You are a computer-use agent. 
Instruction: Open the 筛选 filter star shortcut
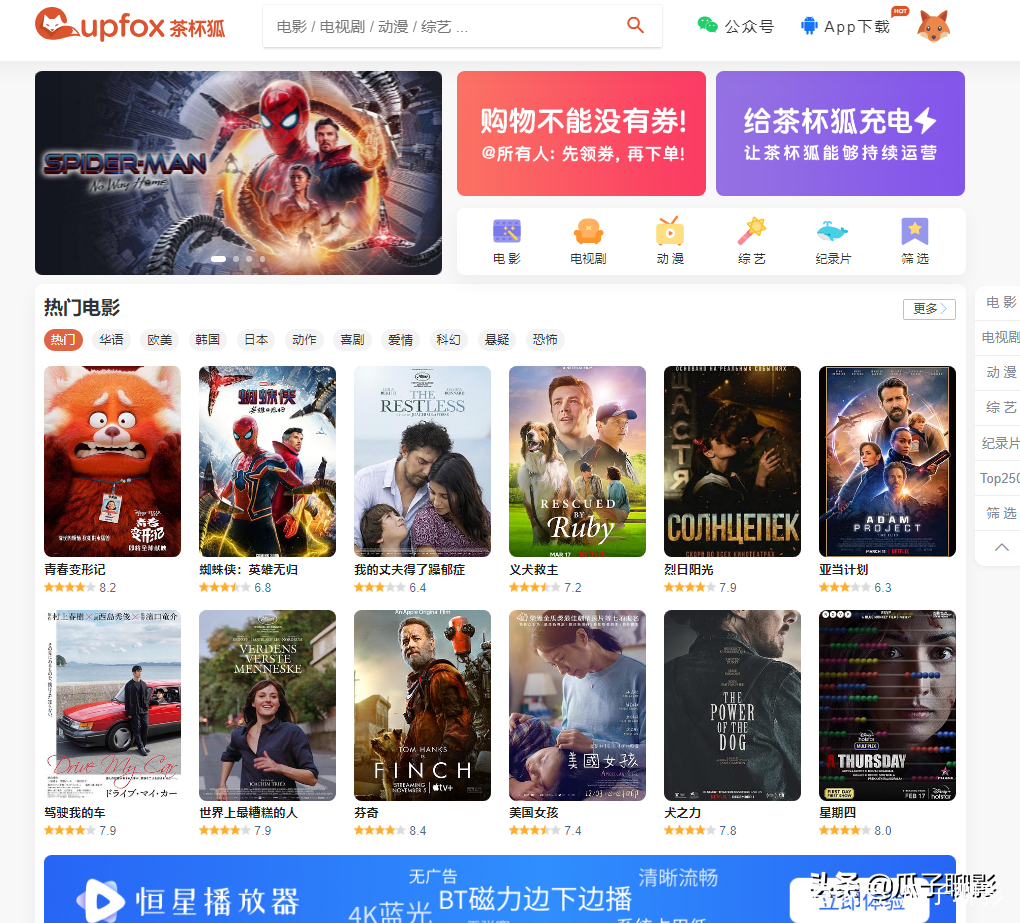(x=914, y=241)
